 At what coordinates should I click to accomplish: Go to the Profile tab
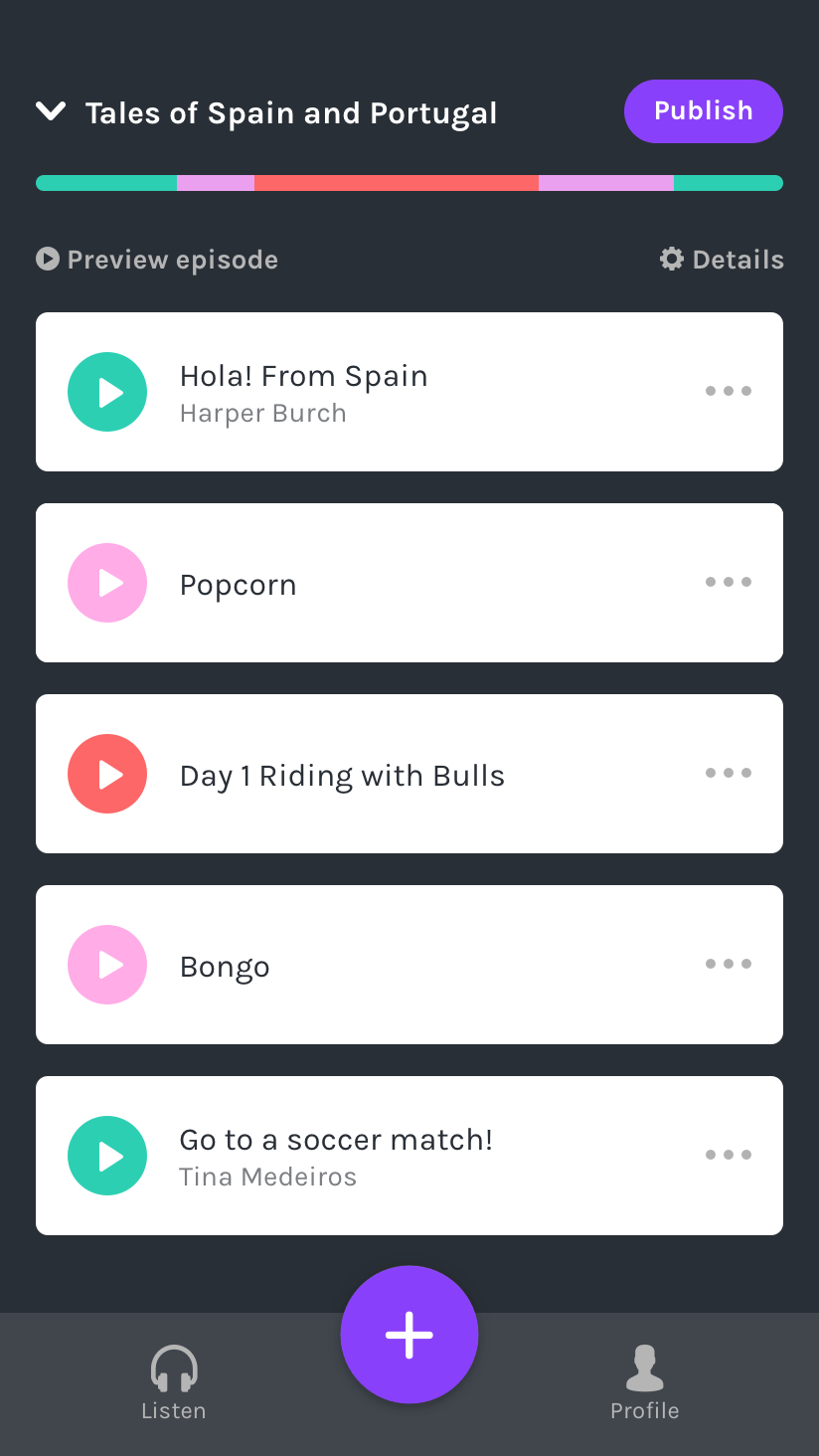645,1382
